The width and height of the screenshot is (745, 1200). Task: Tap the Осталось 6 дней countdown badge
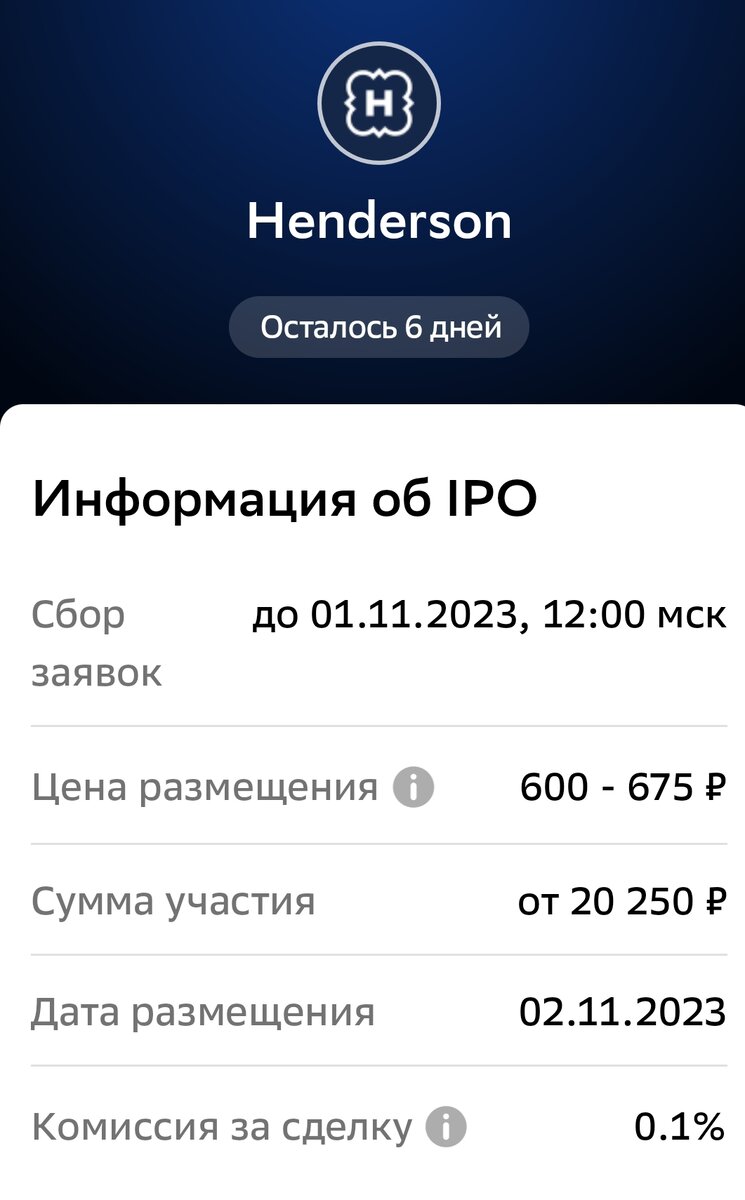tap(379, 326)
